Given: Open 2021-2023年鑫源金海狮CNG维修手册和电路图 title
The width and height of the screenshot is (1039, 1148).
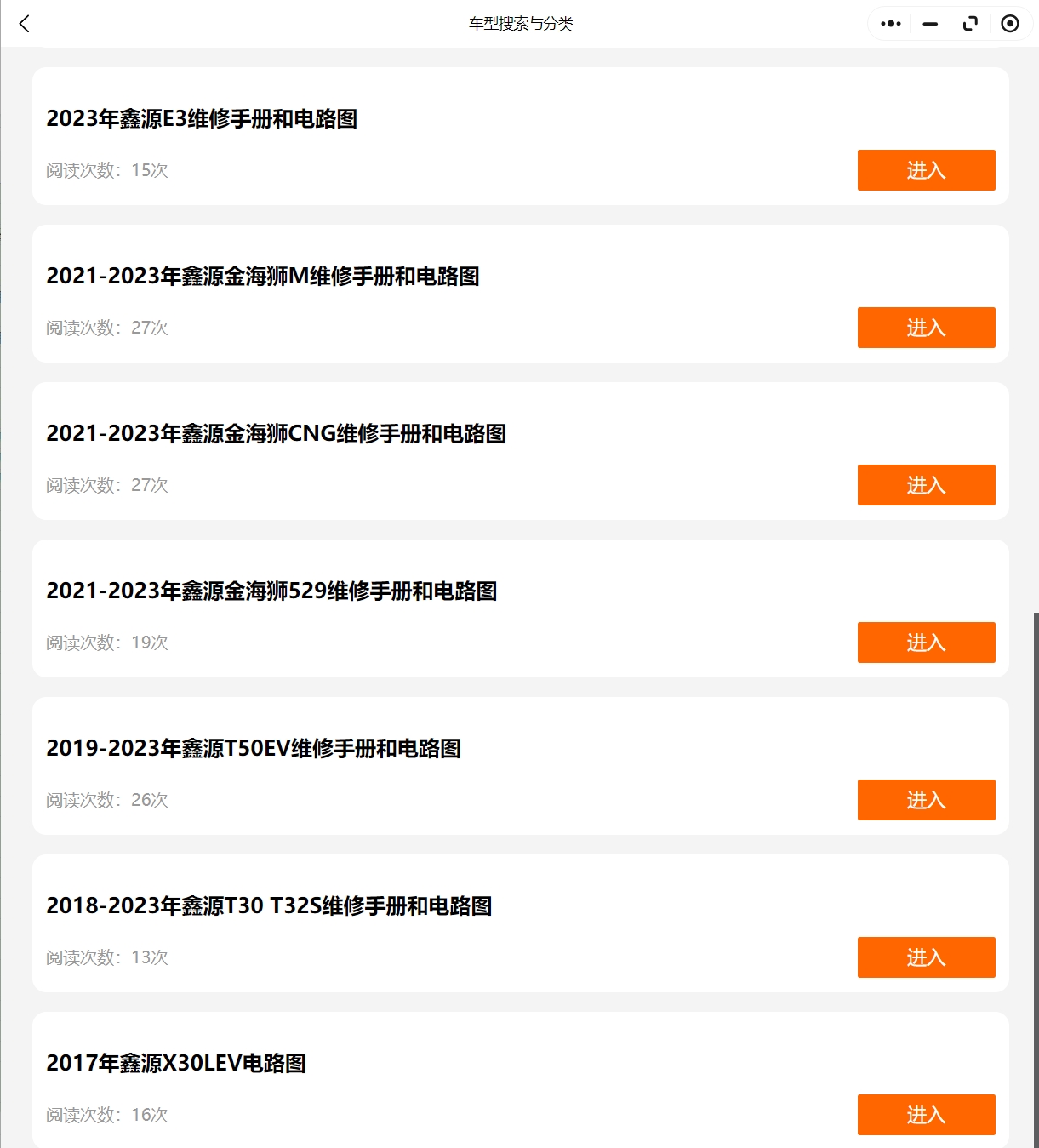Looking at the screenshot, I should (276, 434).
